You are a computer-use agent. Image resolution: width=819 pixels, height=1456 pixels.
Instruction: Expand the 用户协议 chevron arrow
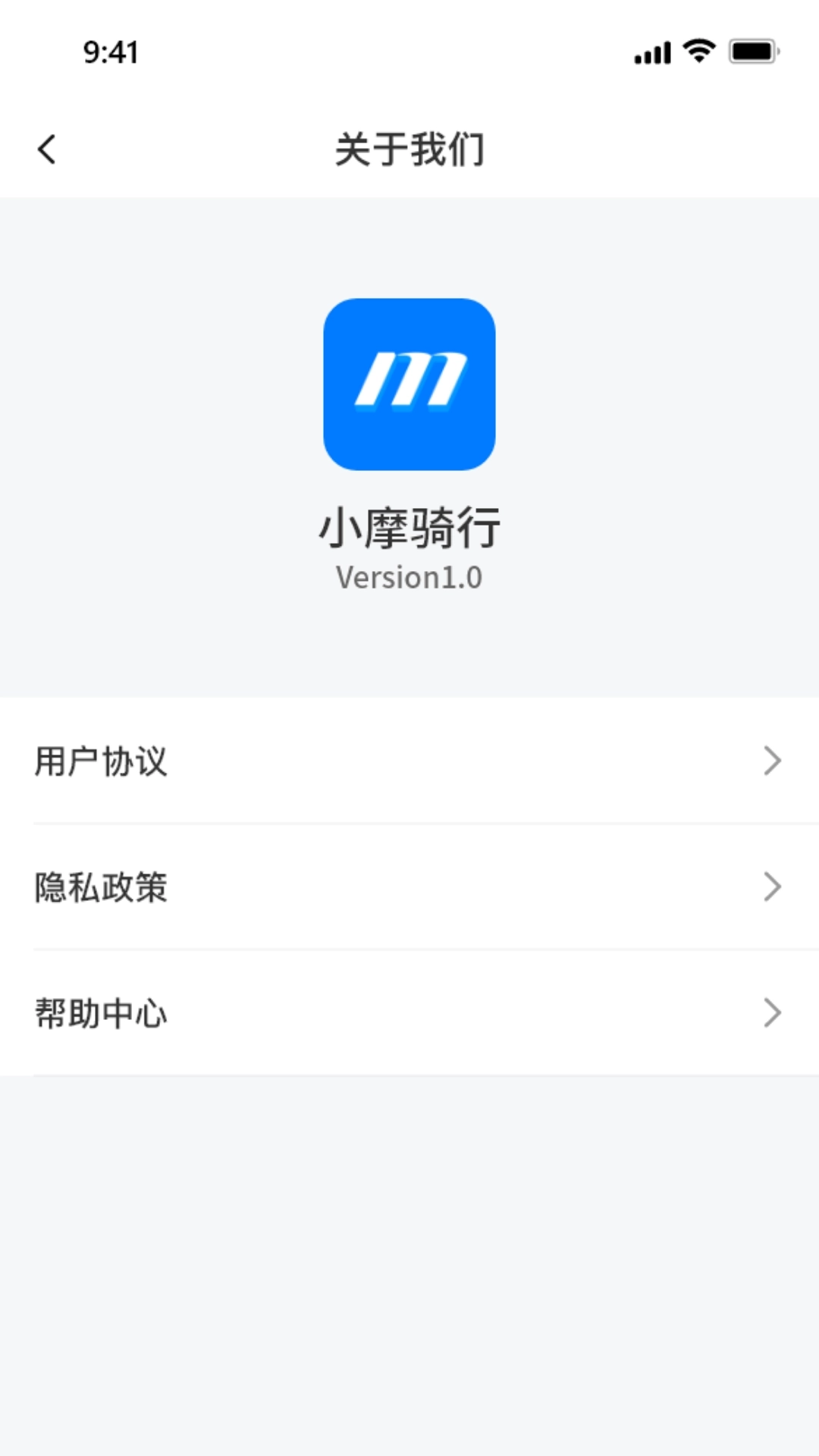click(x=772, y=760)
